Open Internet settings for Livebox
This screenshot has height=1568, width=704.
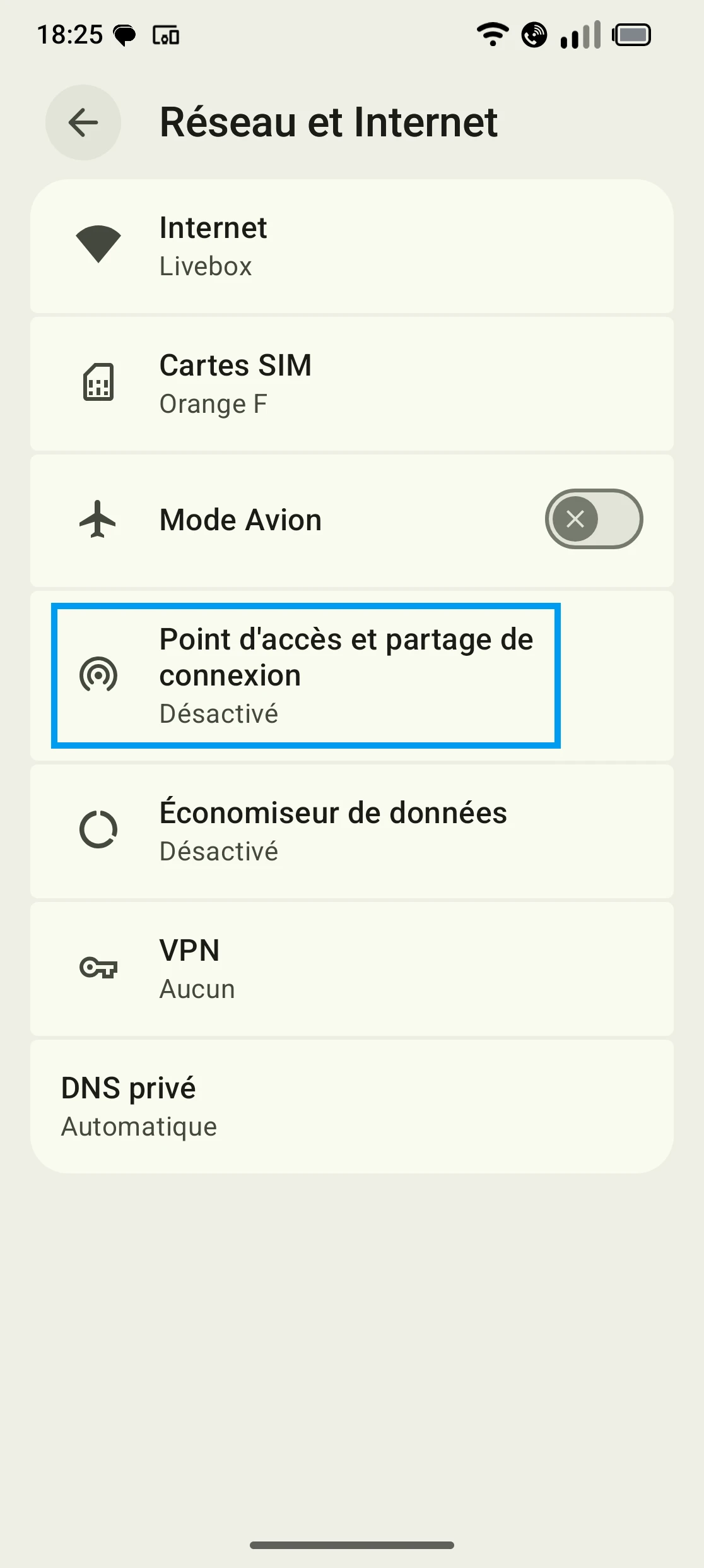[351, 247]
